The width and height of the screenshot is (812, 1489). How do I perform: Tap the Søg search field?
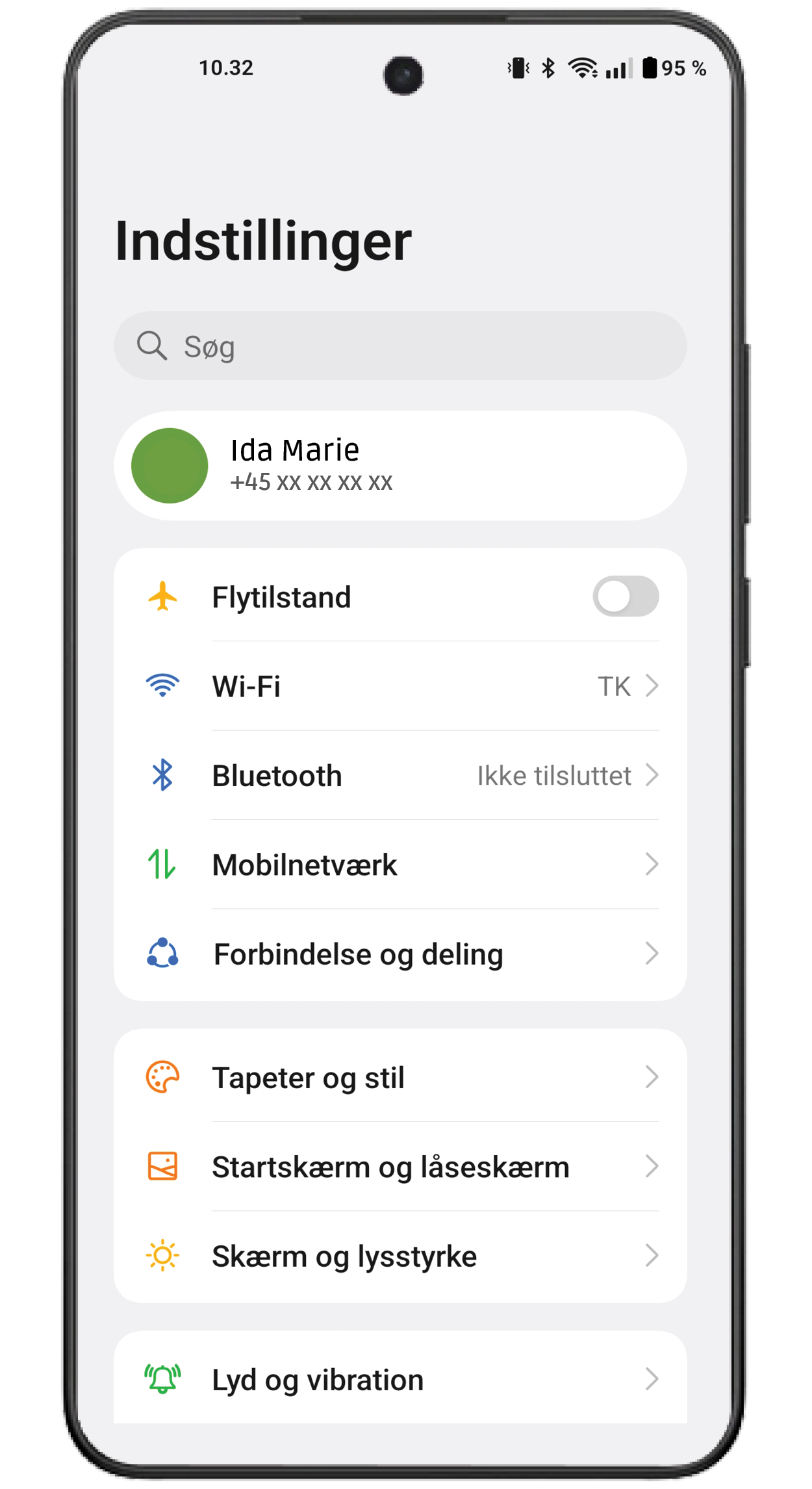coord(400,346)
